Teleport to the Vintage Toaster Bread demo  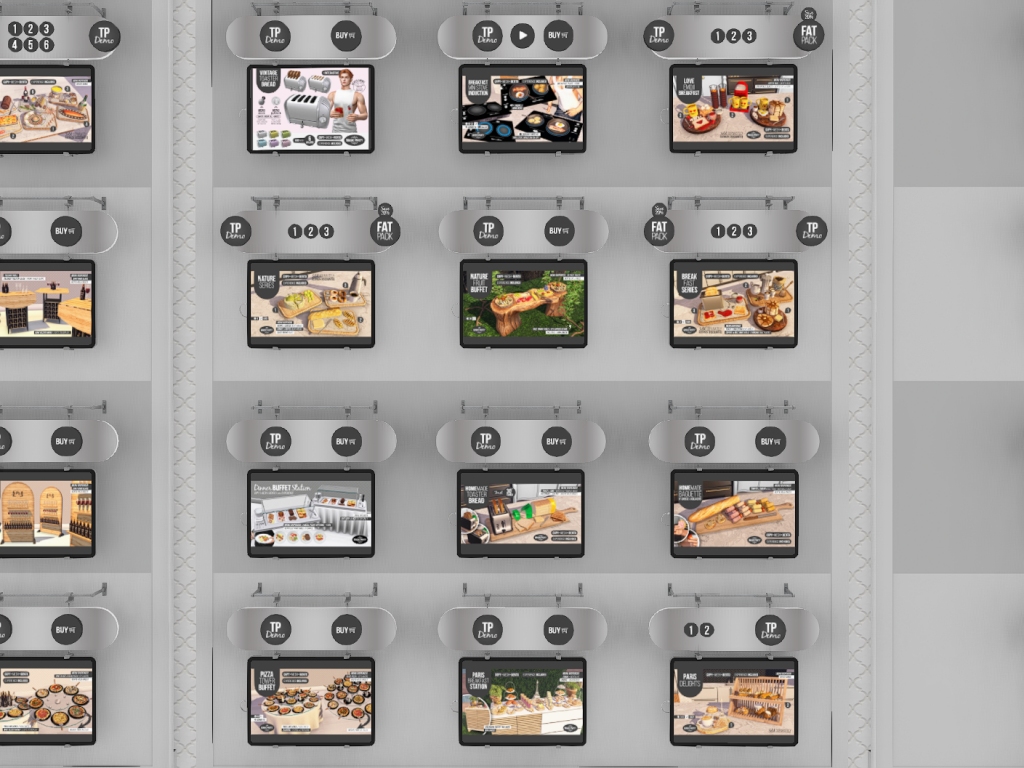point(275,36)
